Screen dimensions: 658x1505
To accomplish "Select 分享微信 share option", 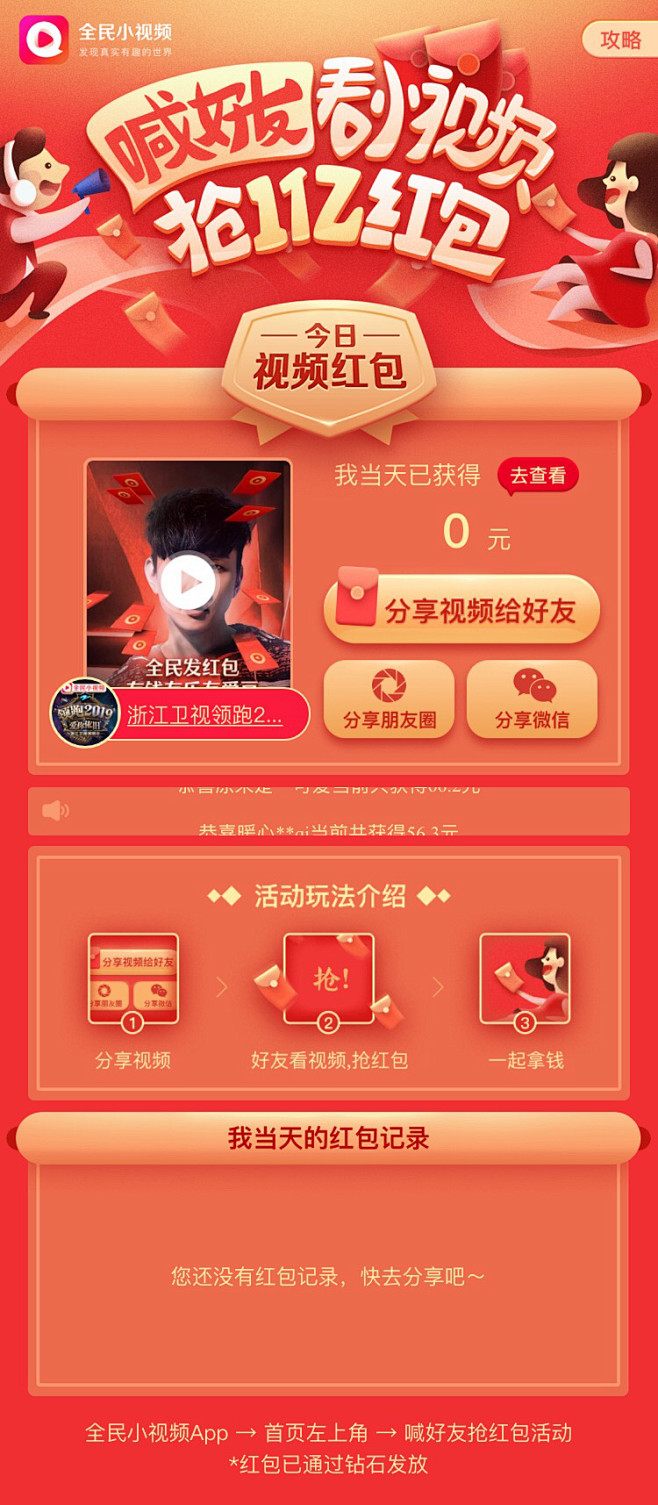I will (532, 699).
